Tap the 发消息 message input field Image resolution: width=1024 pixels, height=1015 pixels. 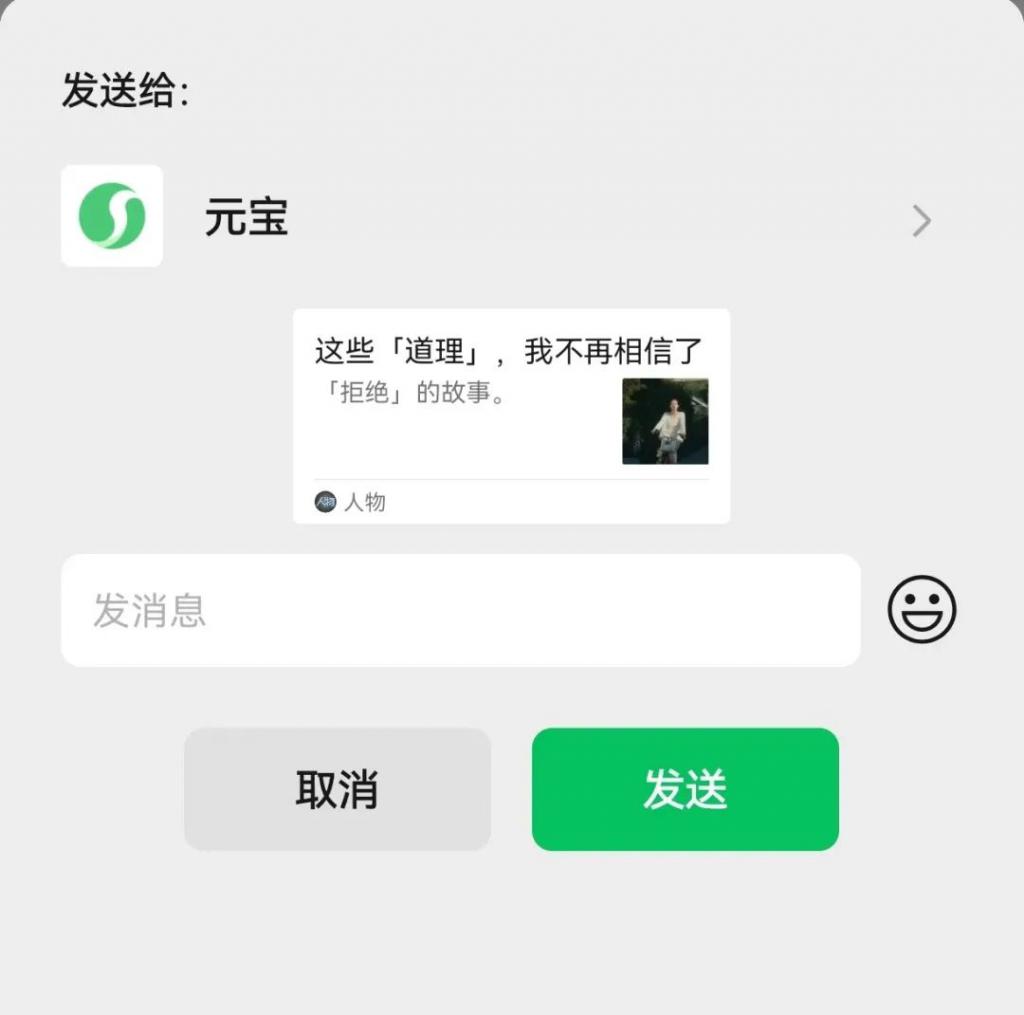point(460,610)
